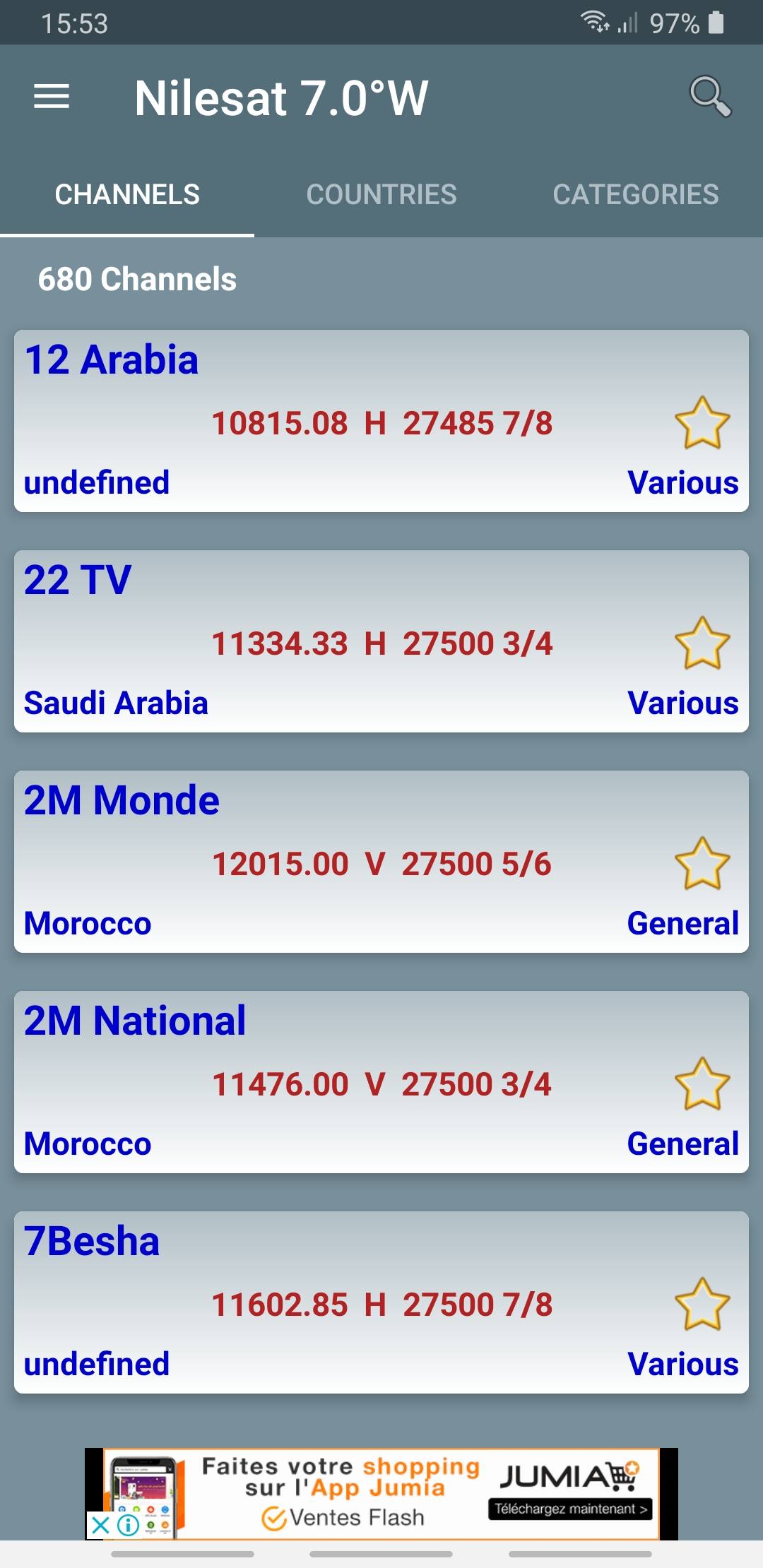Screen dimensions: 763x1568
Task: Open the search magnifier icon
Action: 710,95
